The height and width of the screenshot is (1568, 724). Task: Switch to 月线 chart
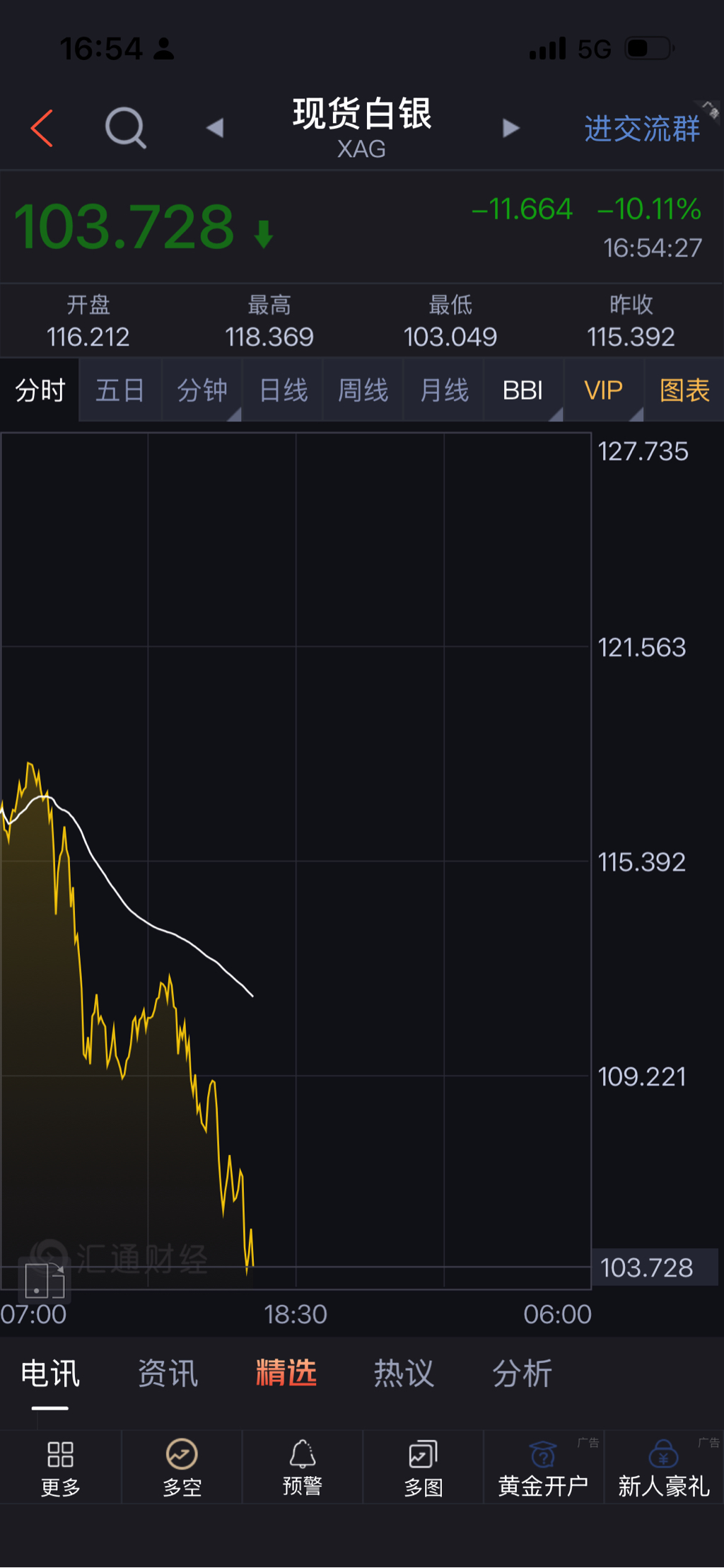444,390
